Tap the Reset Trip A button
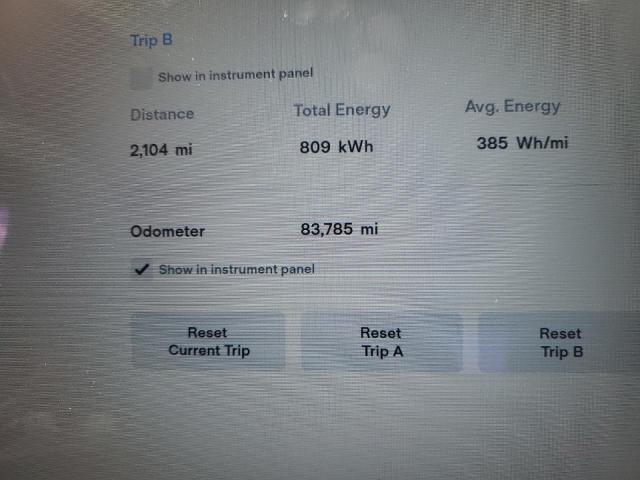 point(381,342)
